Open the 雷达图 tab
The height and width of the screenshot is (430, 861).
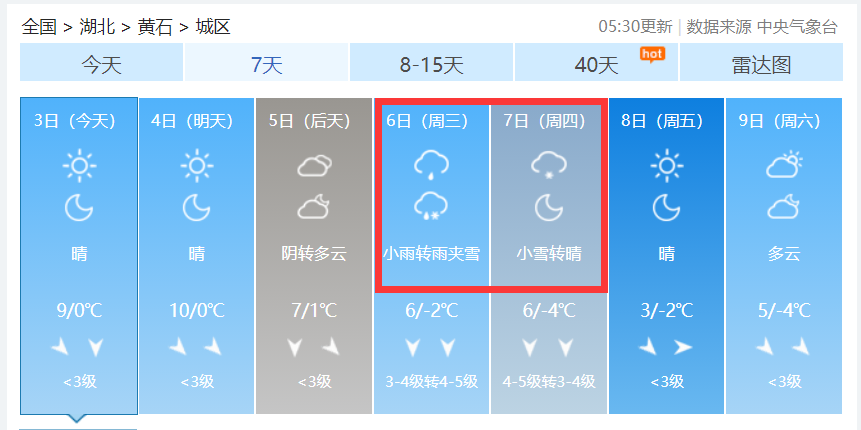[x=761, y=65]
